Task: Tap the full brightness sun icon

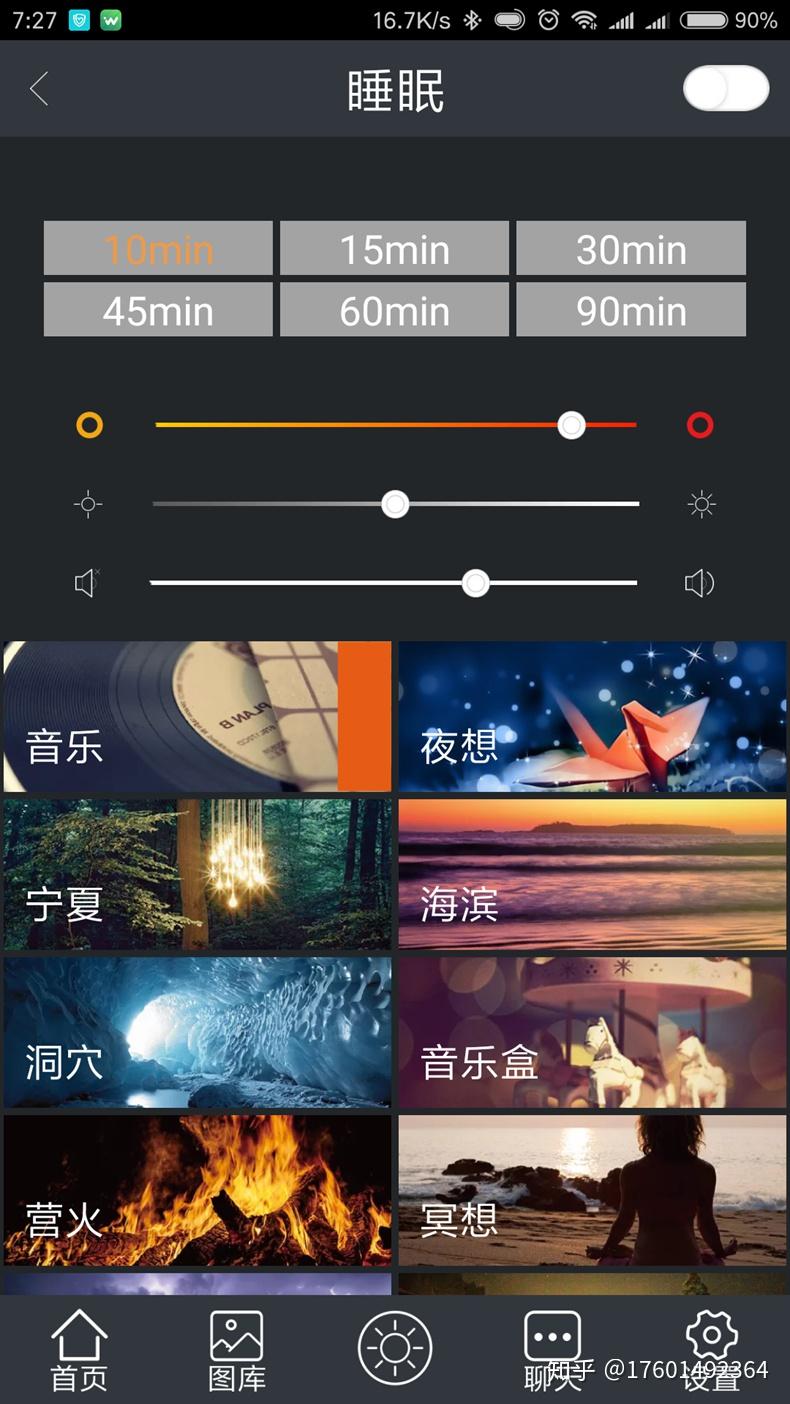Action: click(701, 504)
